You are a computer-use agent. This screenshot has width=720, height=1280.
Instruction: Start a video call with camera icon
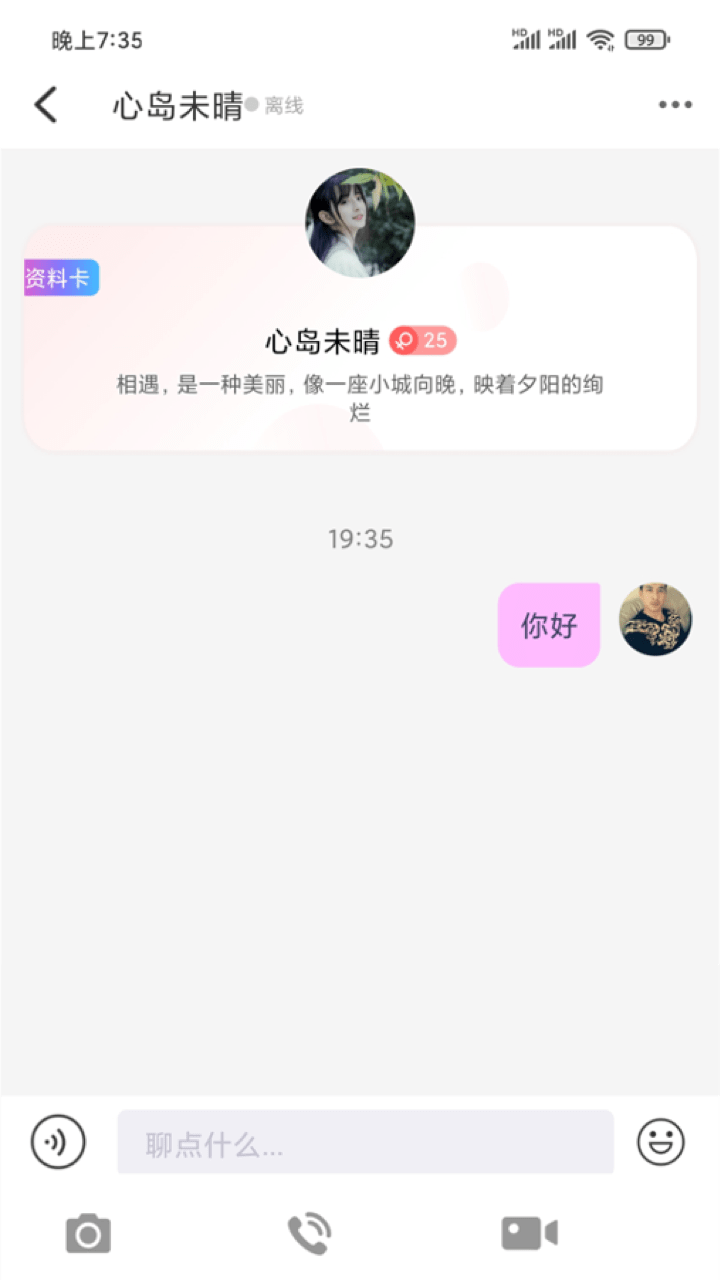pyautogui.click(x=529, y=1233)
